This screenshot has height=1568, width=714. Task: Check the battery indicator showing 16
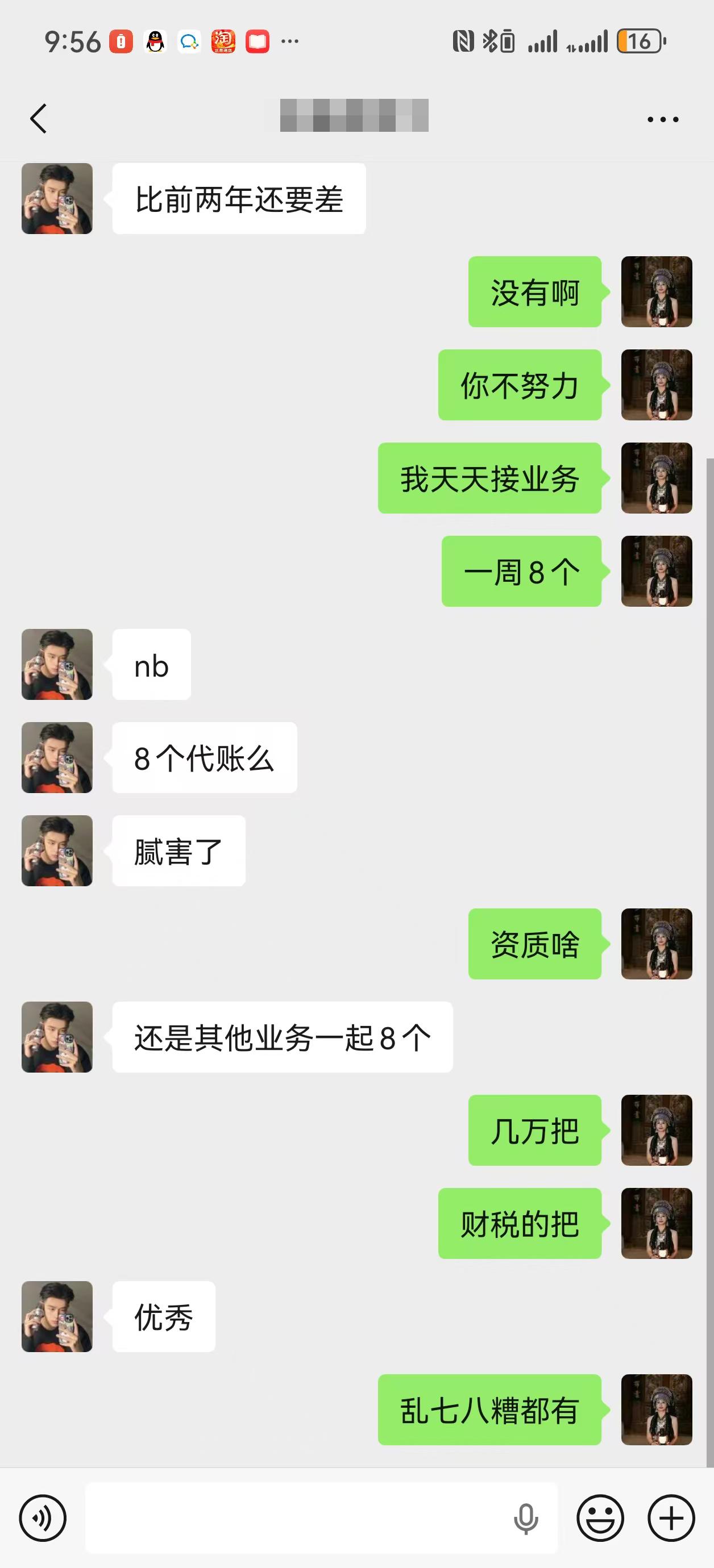click(638, 40)
